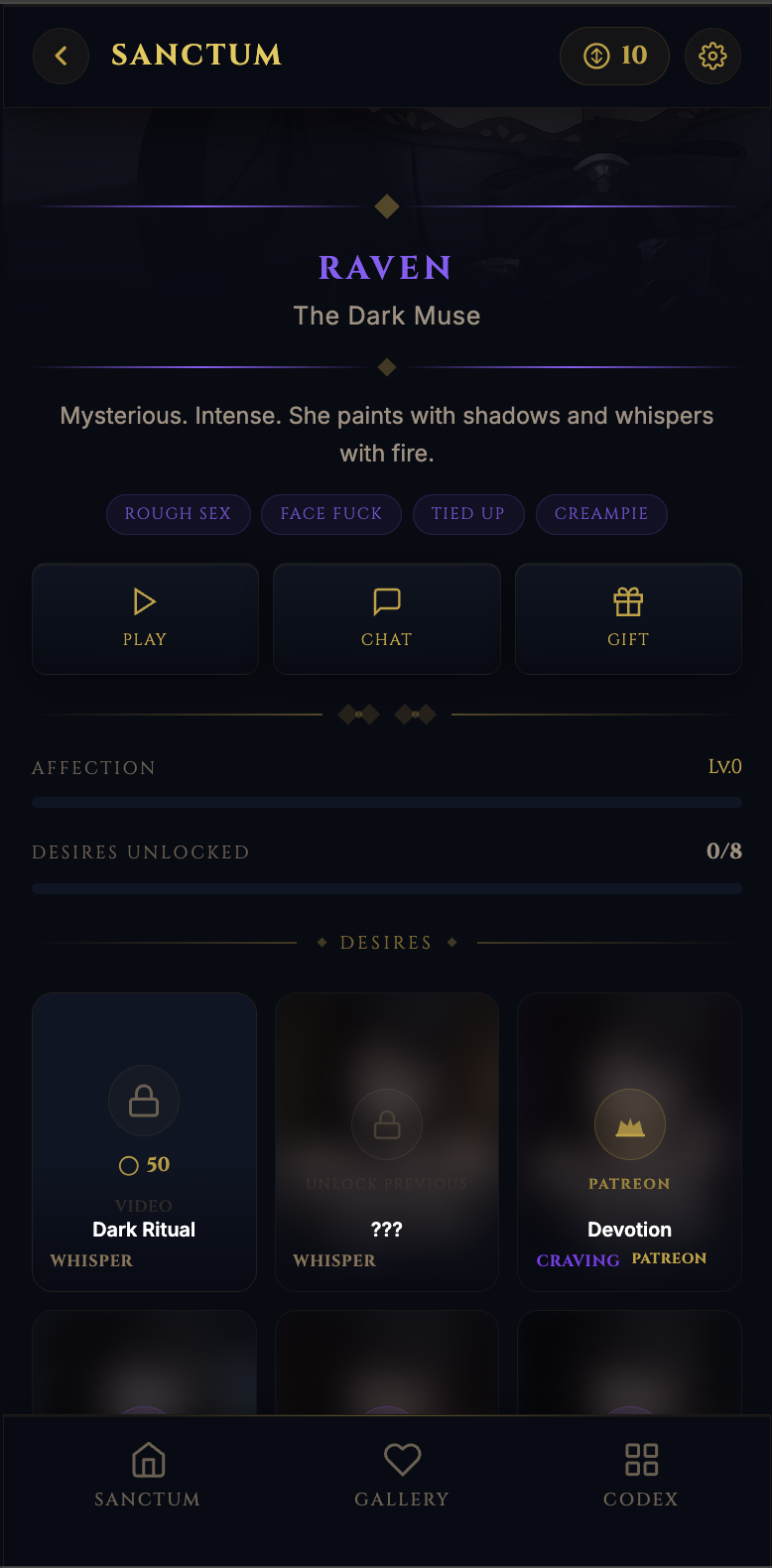Go back using the header arrow
Screen dimensions: 772x1568
pyautogui.click(x=61, y=56)
